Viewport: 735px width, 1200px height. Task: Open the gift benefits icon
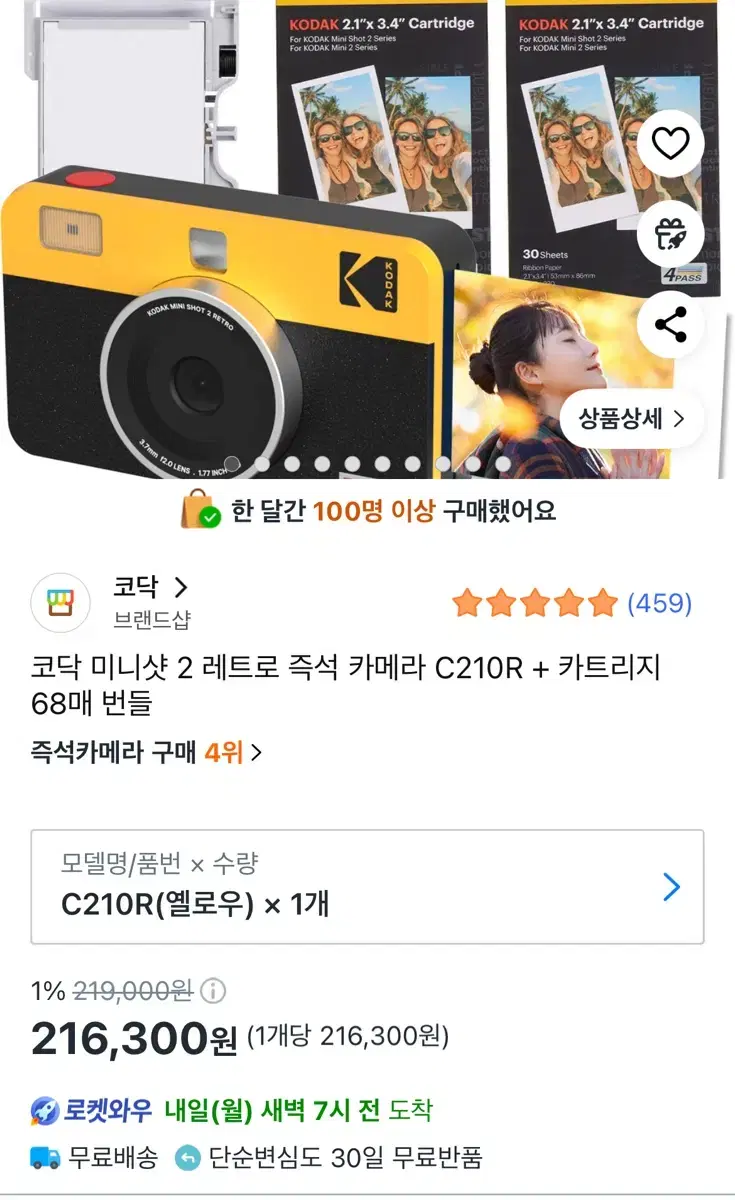pyautogui.click(x=669, y=232)
